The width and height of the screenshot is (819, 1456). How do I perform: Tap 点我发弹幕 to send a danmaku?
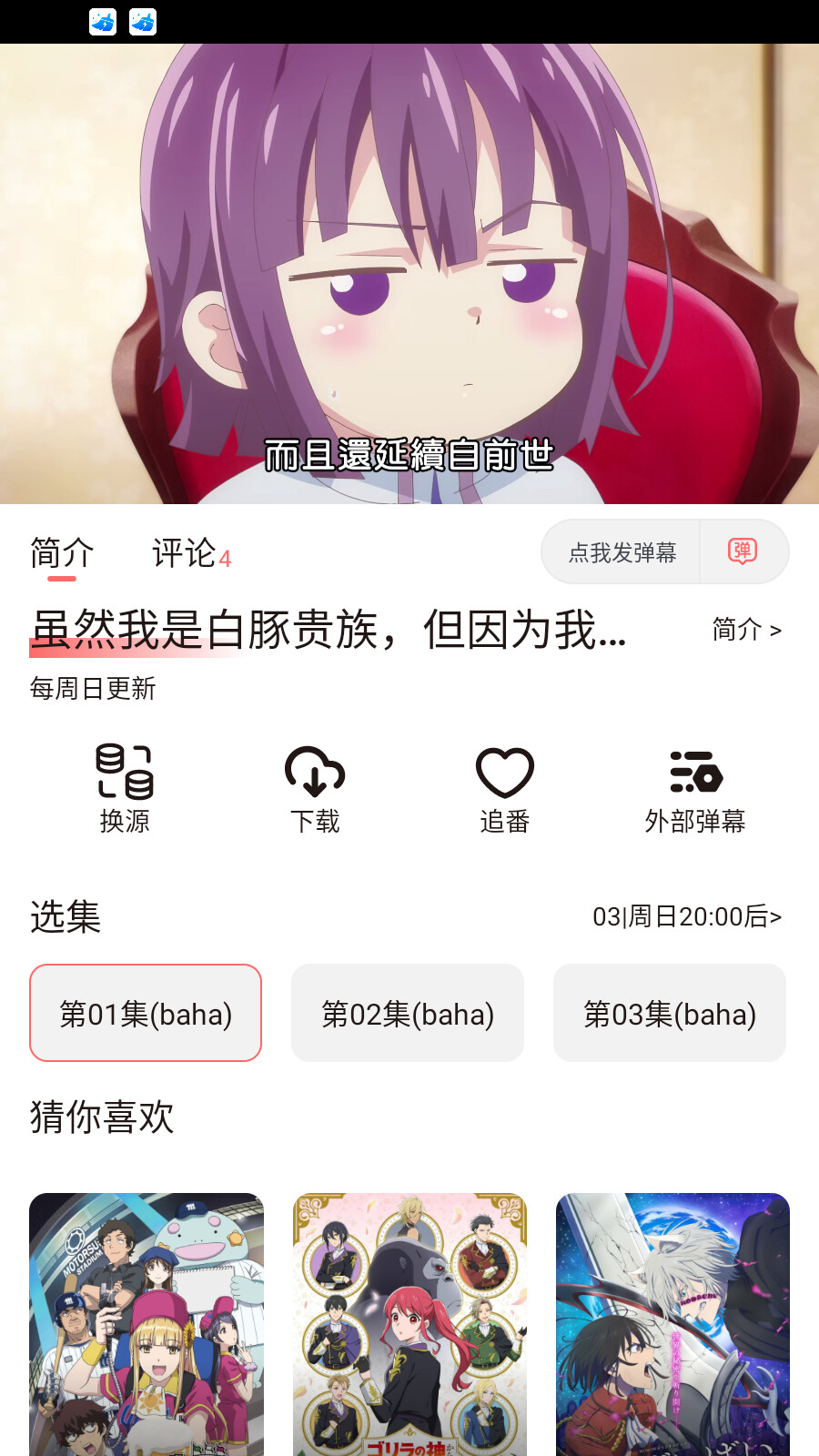tap(622, 552)
